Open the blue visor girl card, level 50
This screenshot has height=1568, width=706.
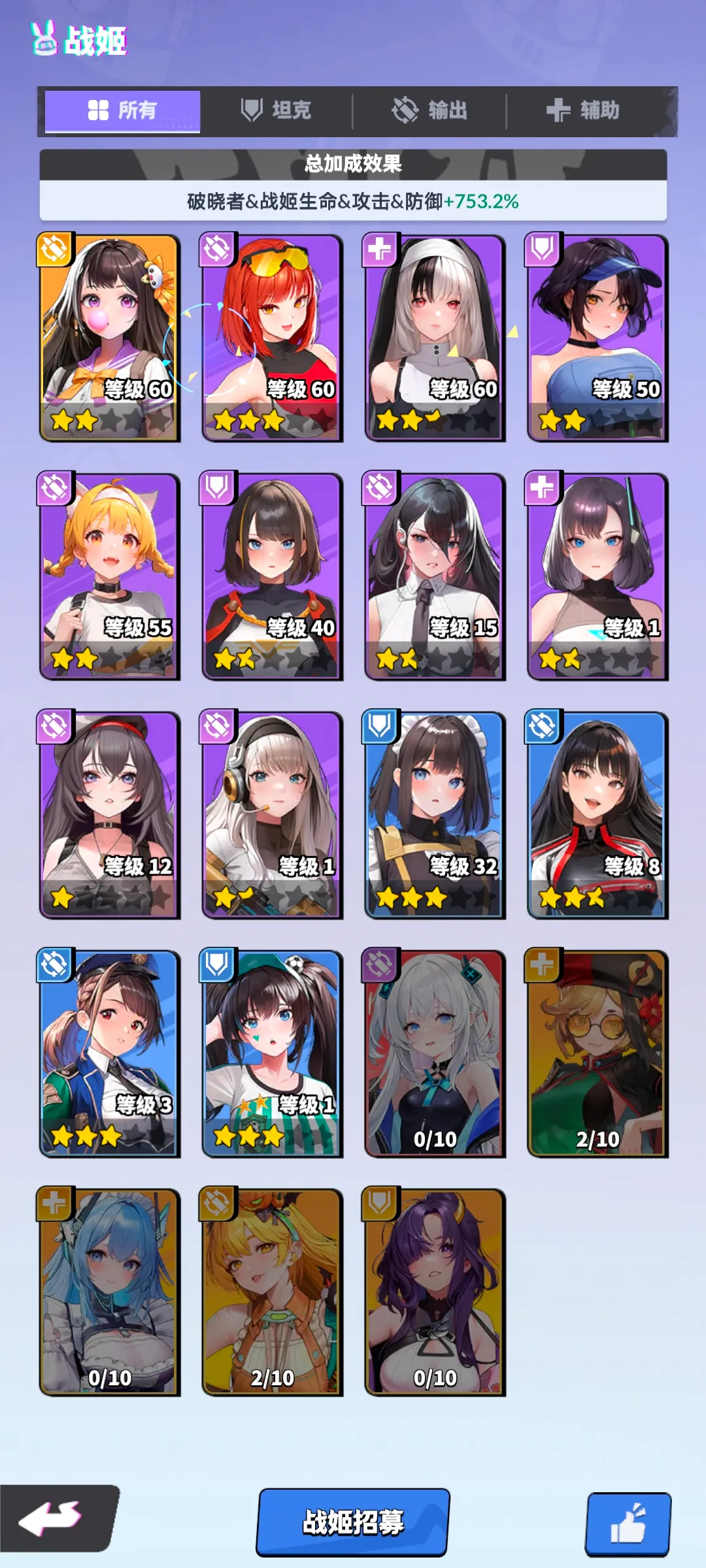(x=597, y=338)
